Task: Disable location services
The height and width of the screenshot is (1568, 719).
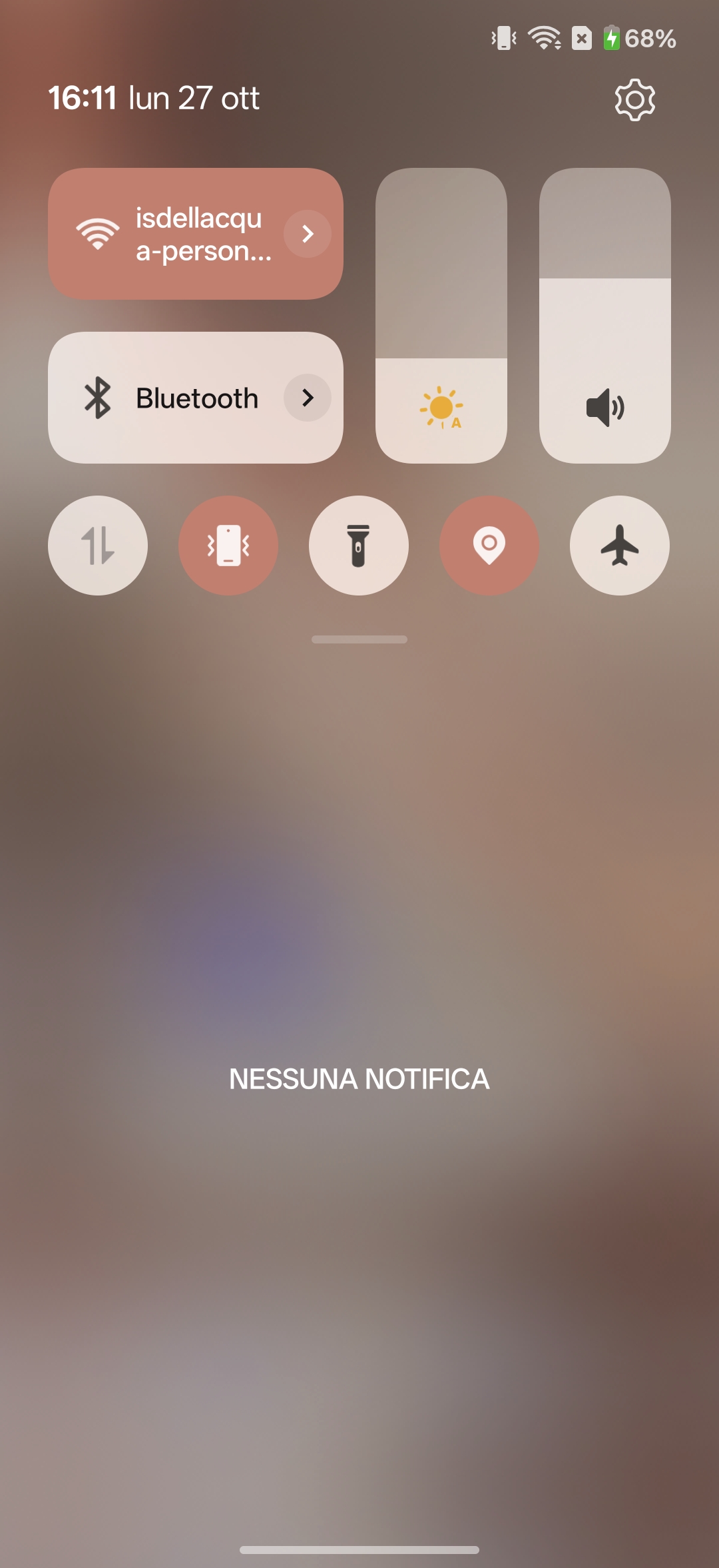Action: point(489,546)
